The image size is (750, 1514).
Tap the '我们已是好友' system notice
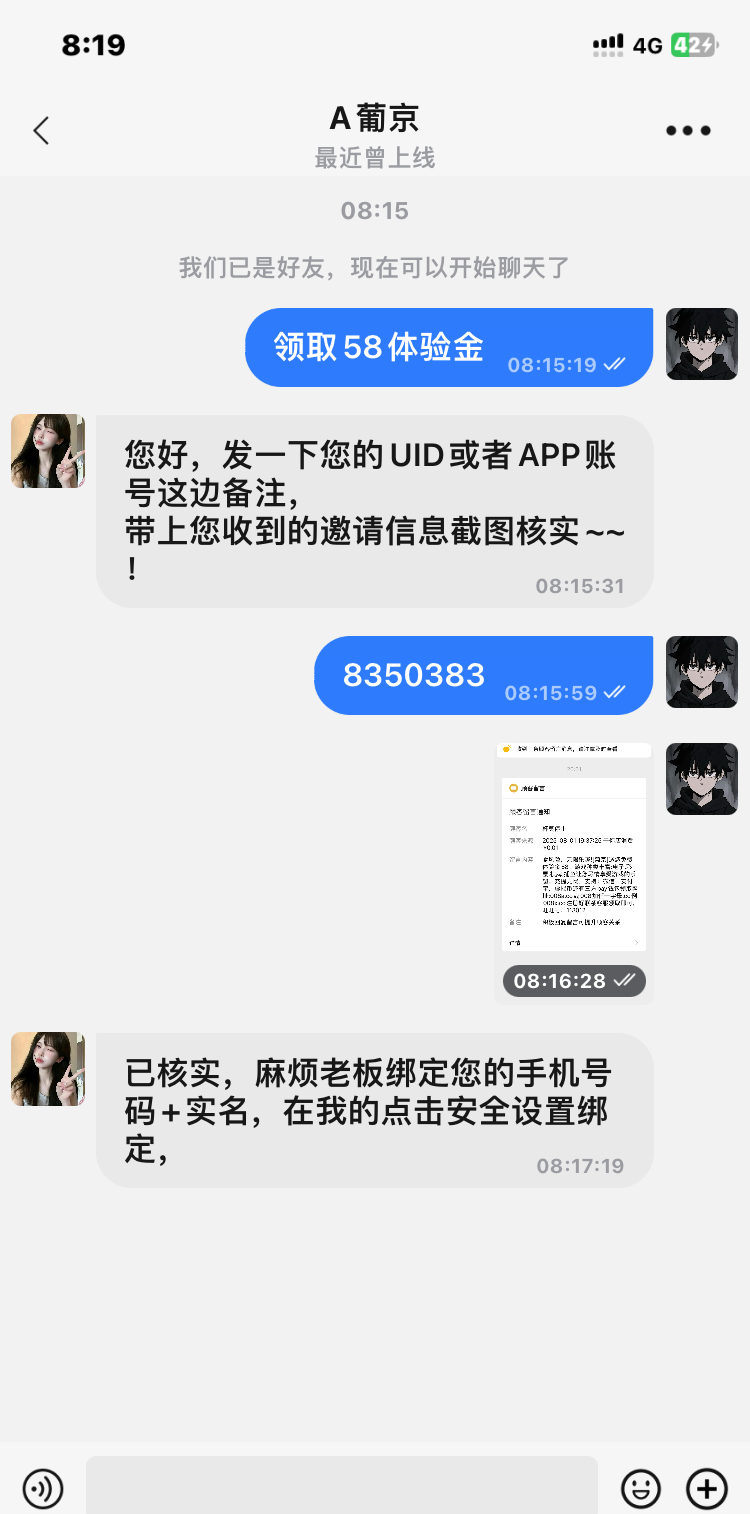pyautogui.click(x=375, y=262)
